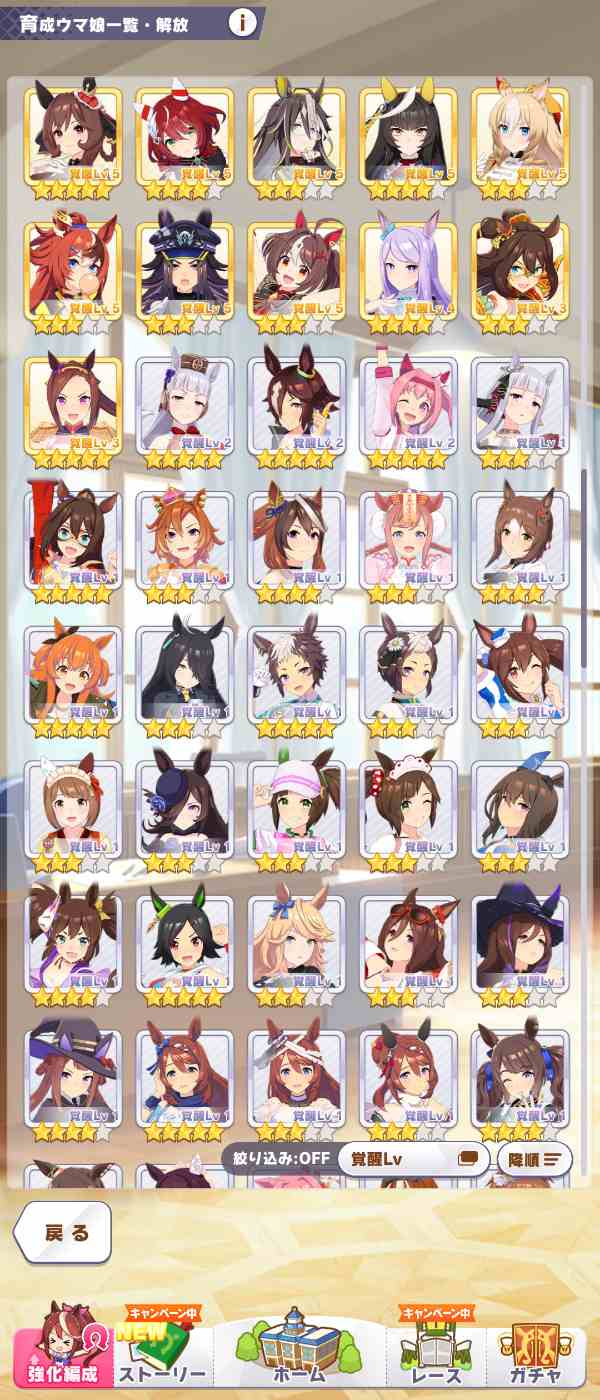Open the info icon beside the title
600x1400 pixels.
(242, 23)
